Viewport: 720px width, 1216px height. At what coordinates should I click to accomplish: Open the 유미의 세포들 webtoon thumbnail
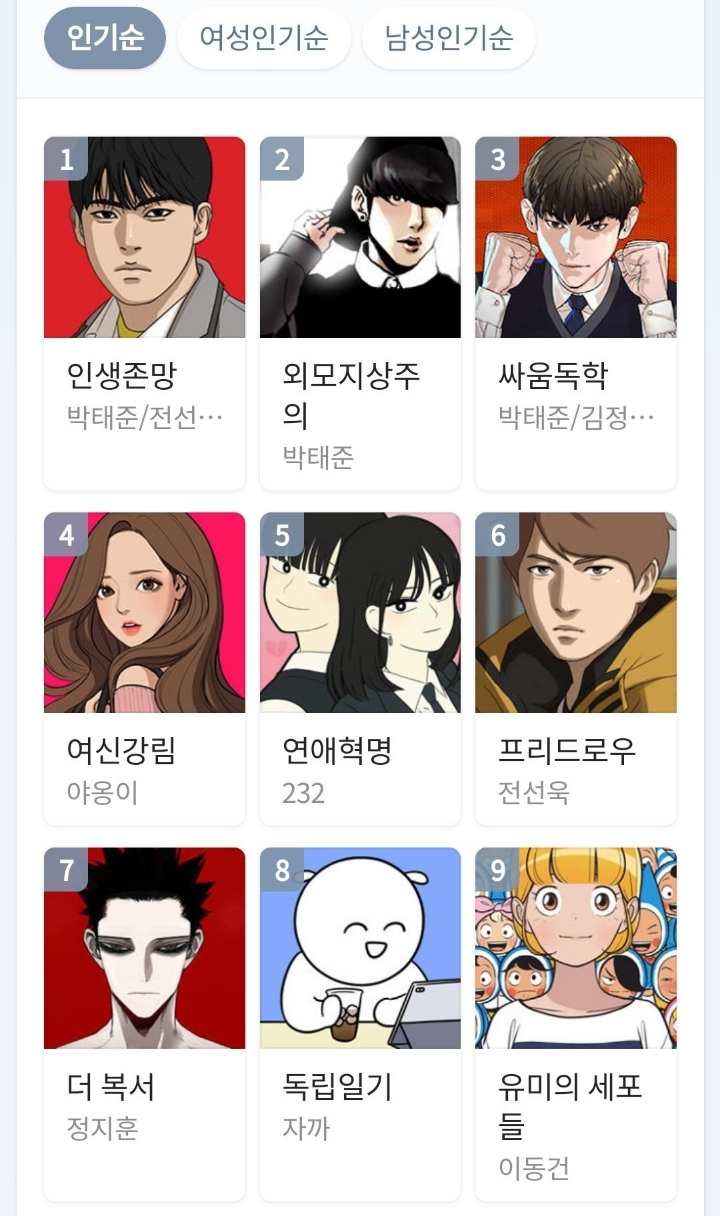[x=576, y=948]
